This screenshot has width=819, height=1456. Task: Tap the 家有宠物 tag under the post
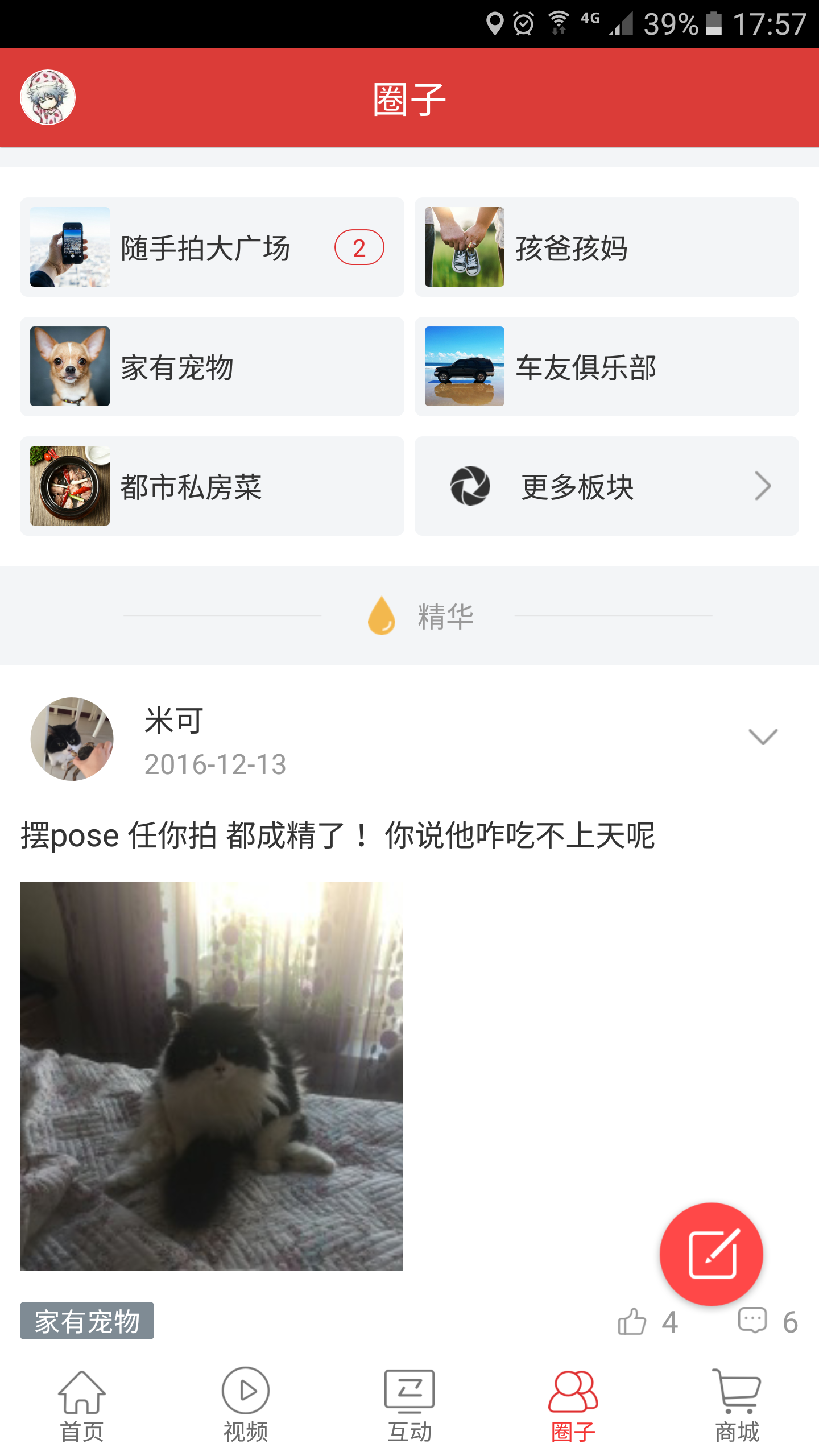(x=87, y=1321)
